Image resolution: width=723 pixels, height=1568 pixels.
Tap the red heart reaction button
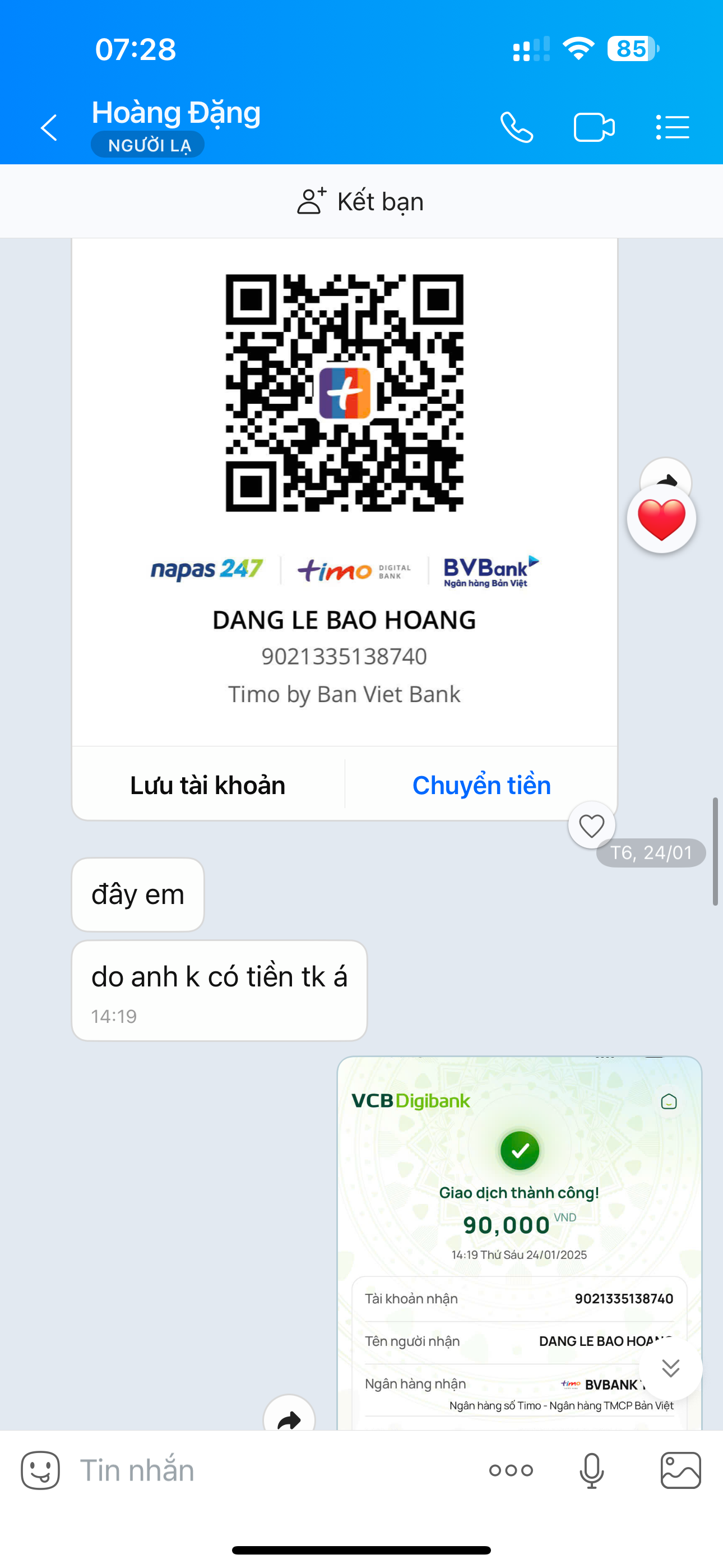(661, 519)
